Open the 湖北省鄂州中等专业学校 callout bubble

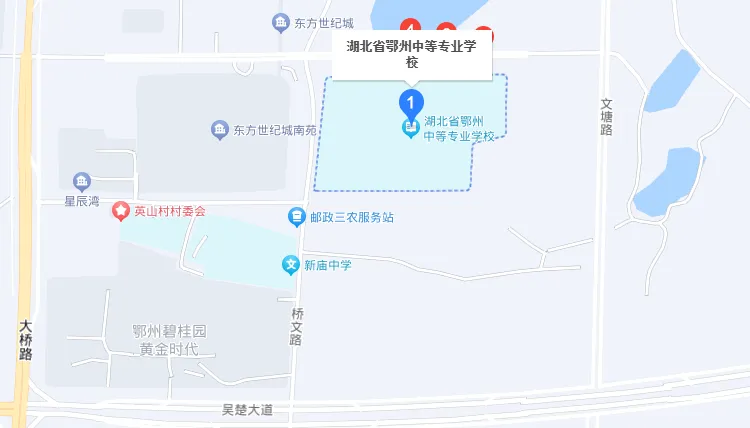pos(412,54)
